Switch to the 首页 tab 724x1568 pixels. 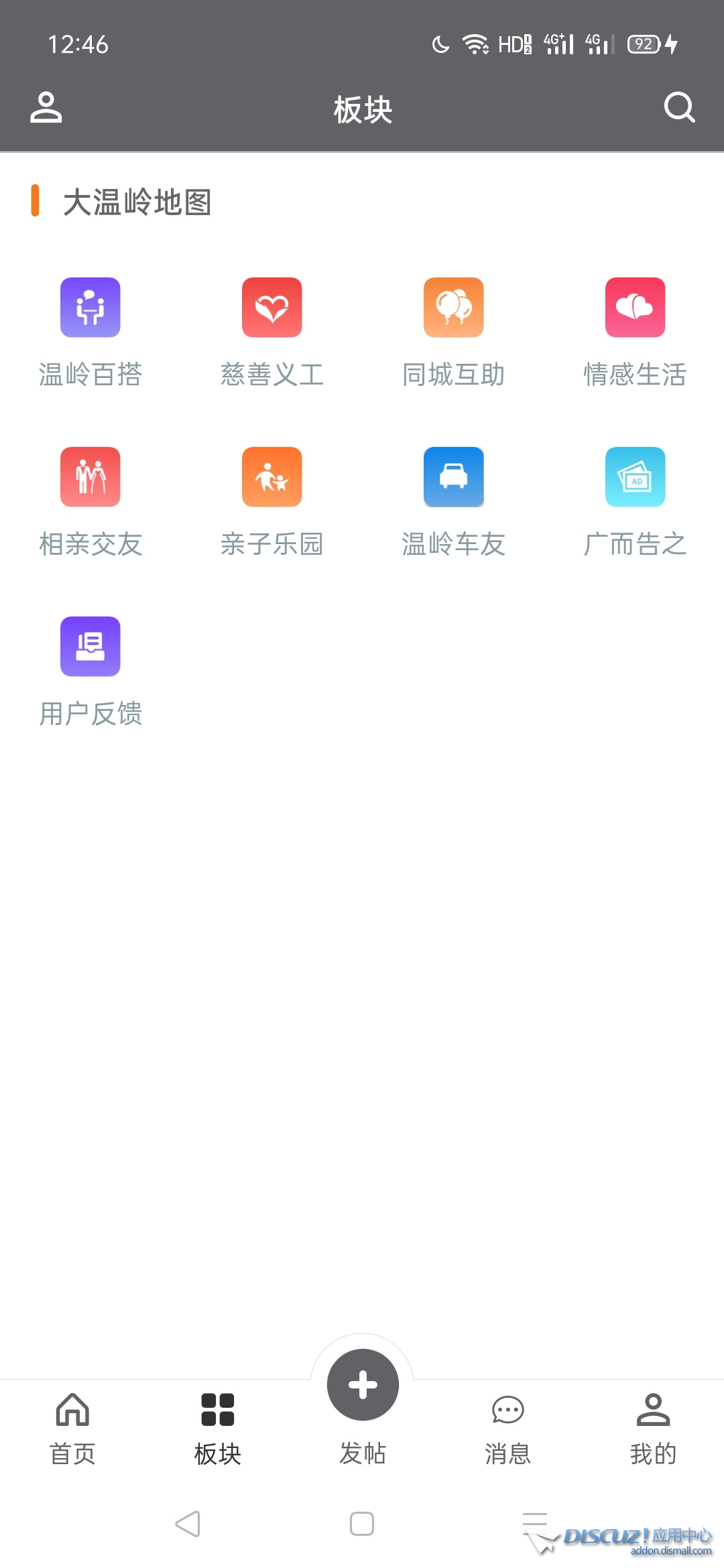72,1428
